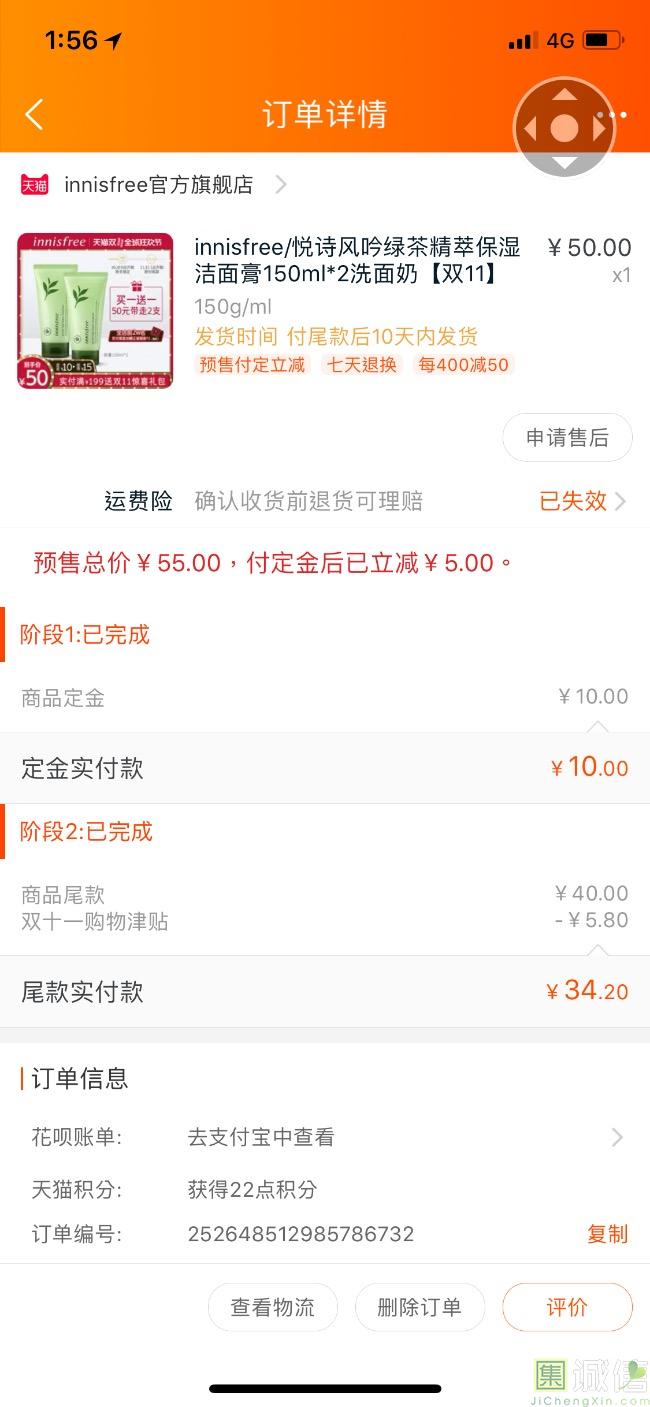The width and height of the screenshot is (650, 1407).
Task: Go back from the order details page
Action: point(34,114)
